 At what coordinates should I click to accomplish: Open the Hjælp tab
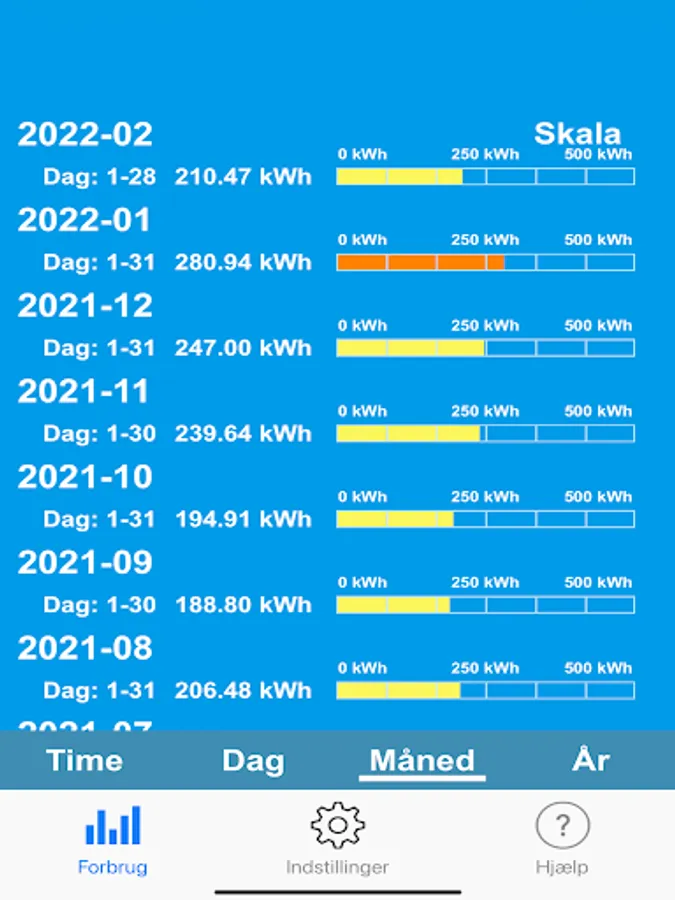click(x=562, y=840)
